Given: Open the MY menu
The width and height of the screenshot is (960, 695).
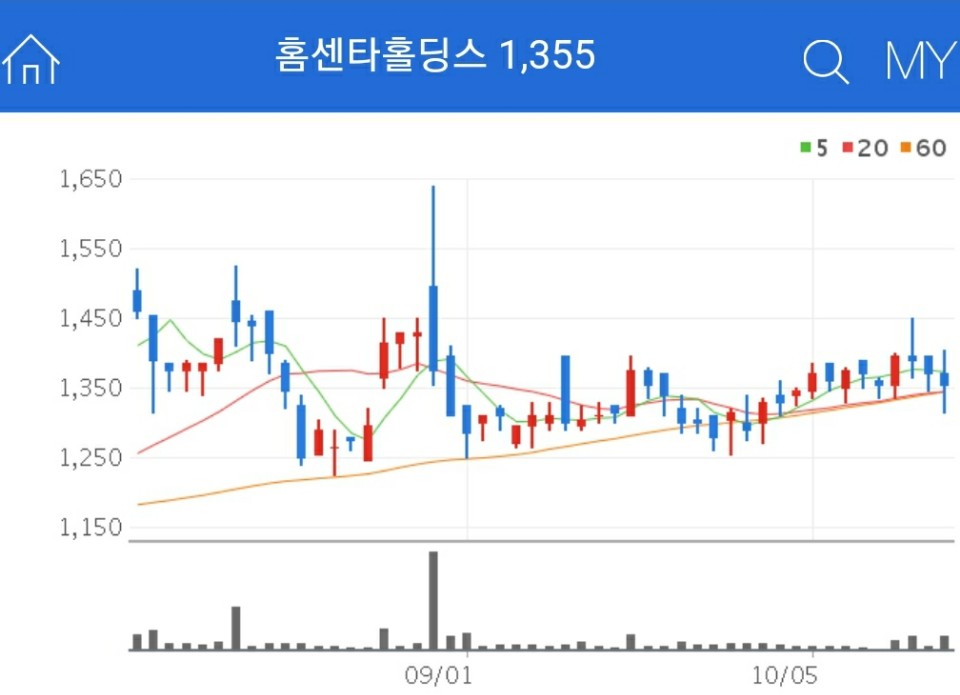Looking at the screenshot, I should click(919, 62).
